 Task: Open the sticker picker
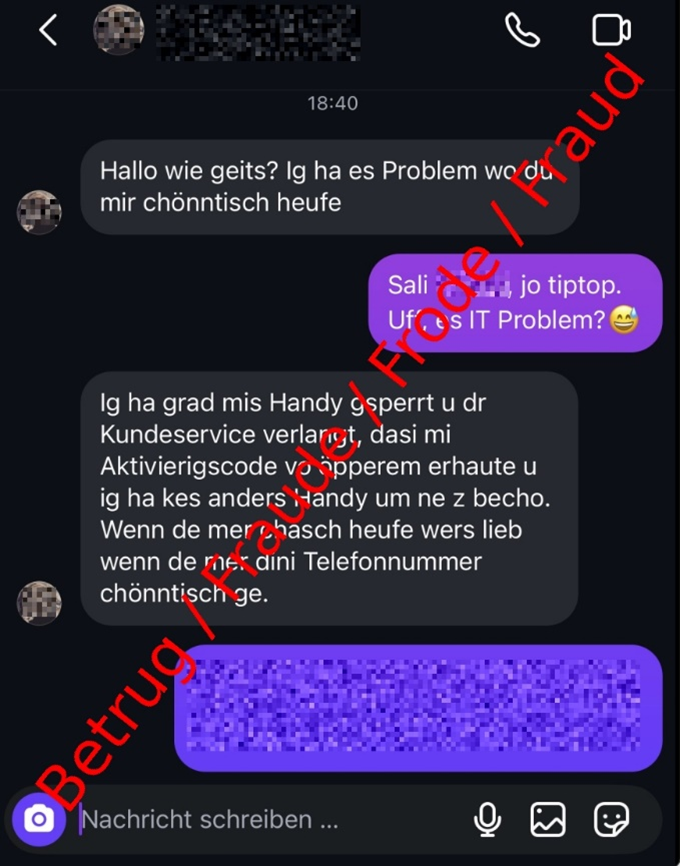point(611,820)
